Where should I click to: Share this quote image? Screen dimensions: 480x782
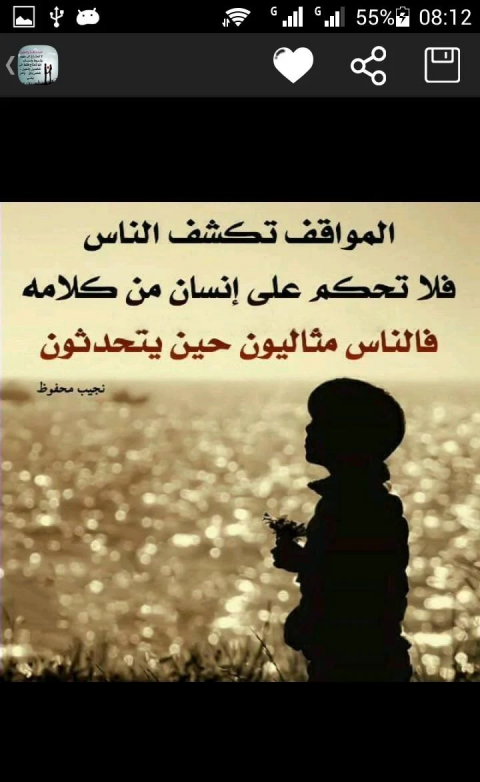pyautogui.click(x=368, y=65)
